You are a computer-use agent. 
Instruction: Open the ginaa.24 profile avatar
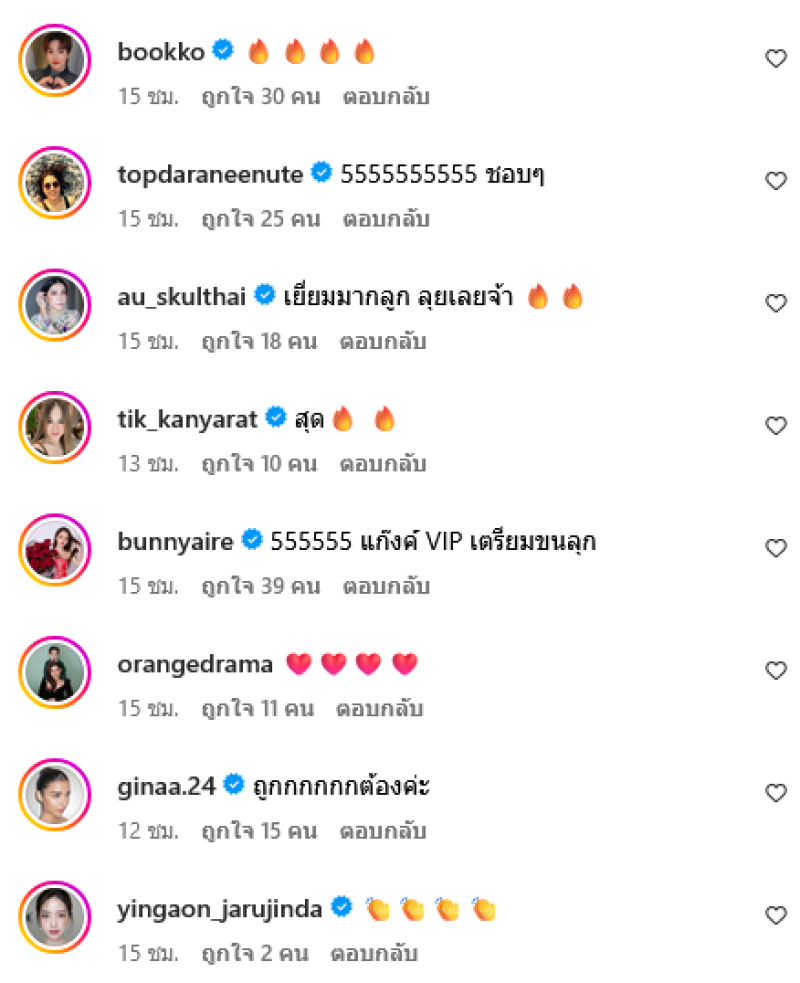pos(54,794)
